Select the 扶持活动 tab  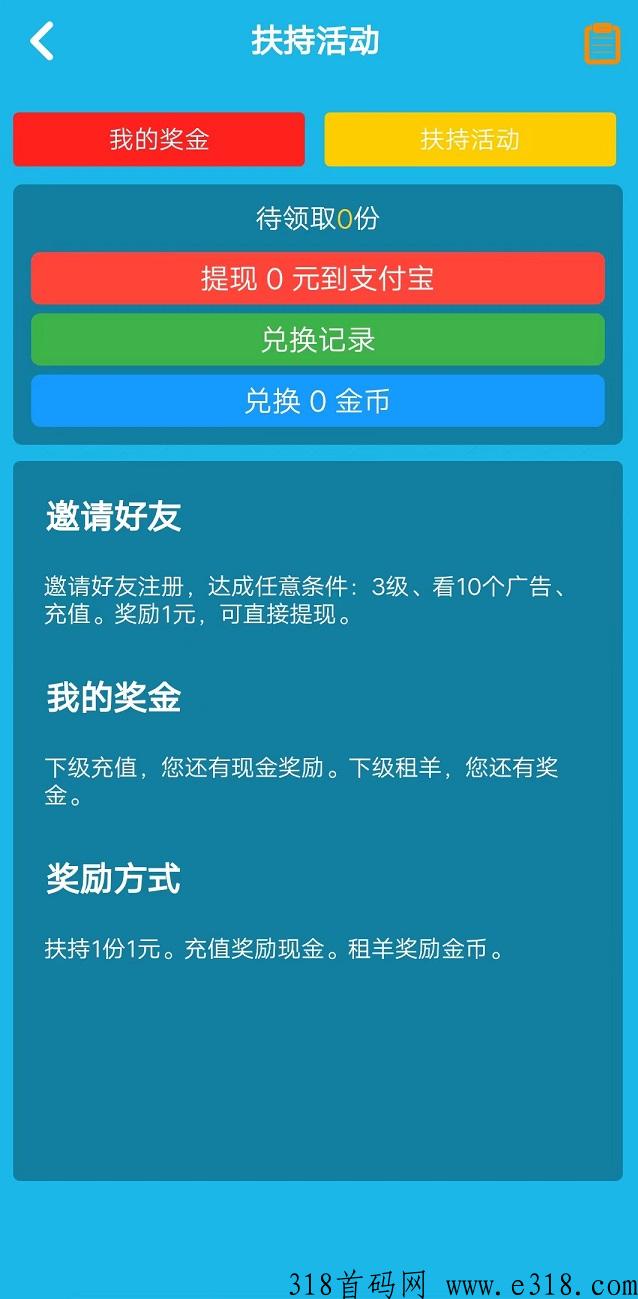click(x=470, y=139)
